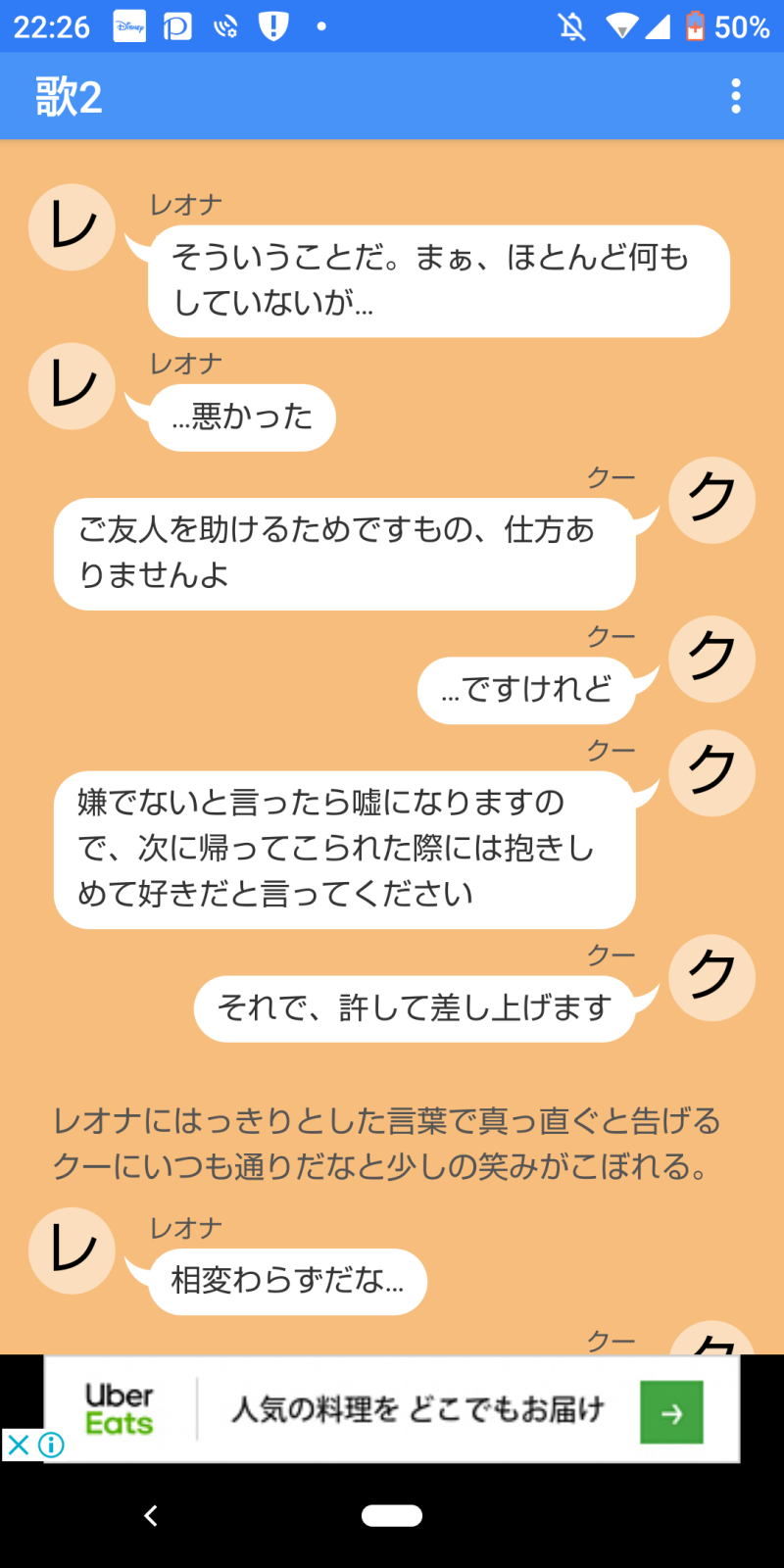Screen dimensions: 784x1568
Task: Tap the system home pill
Action: pos(392,1516)
